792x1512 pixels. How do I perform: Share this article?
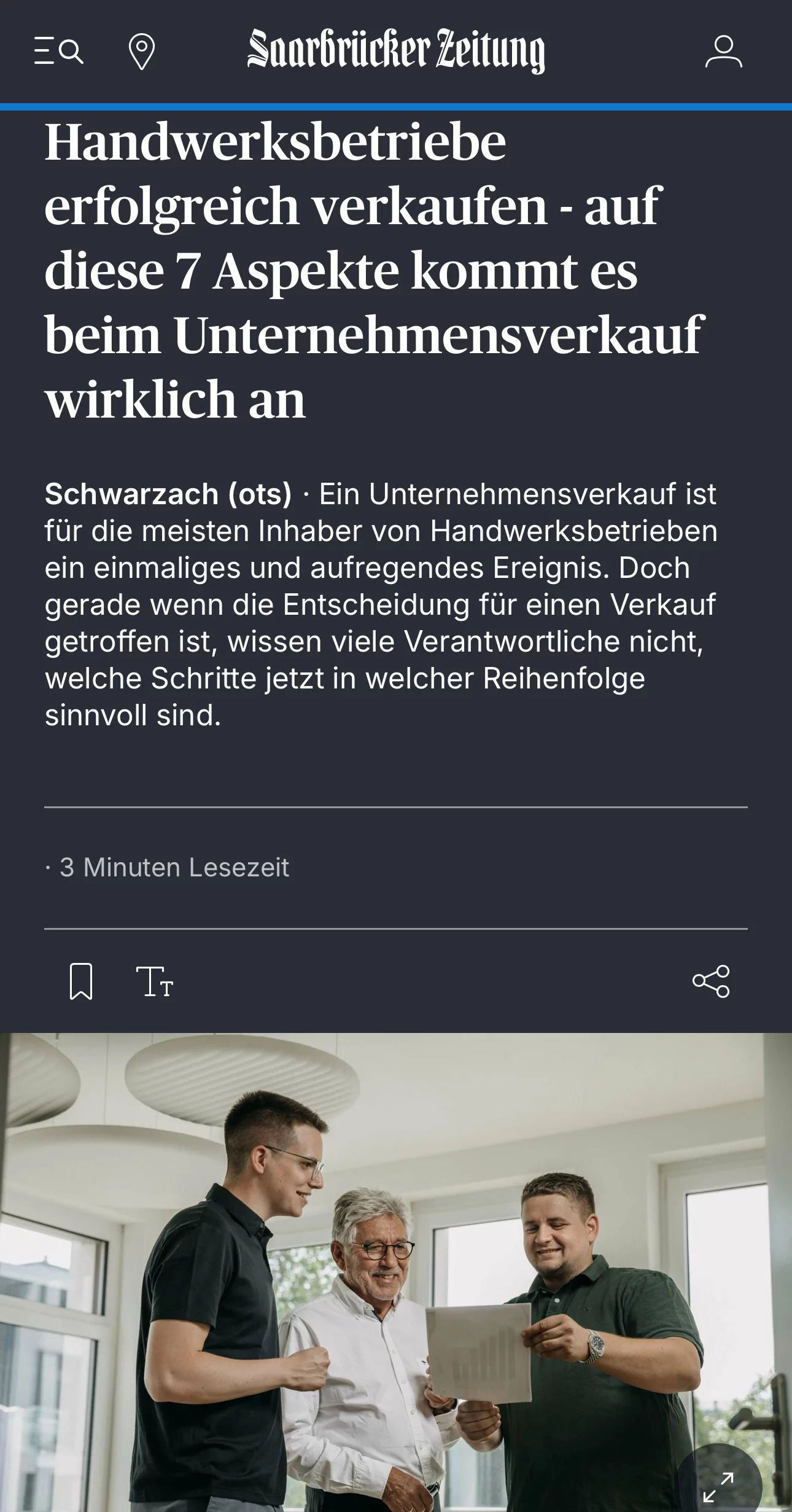tap(711, 981)
